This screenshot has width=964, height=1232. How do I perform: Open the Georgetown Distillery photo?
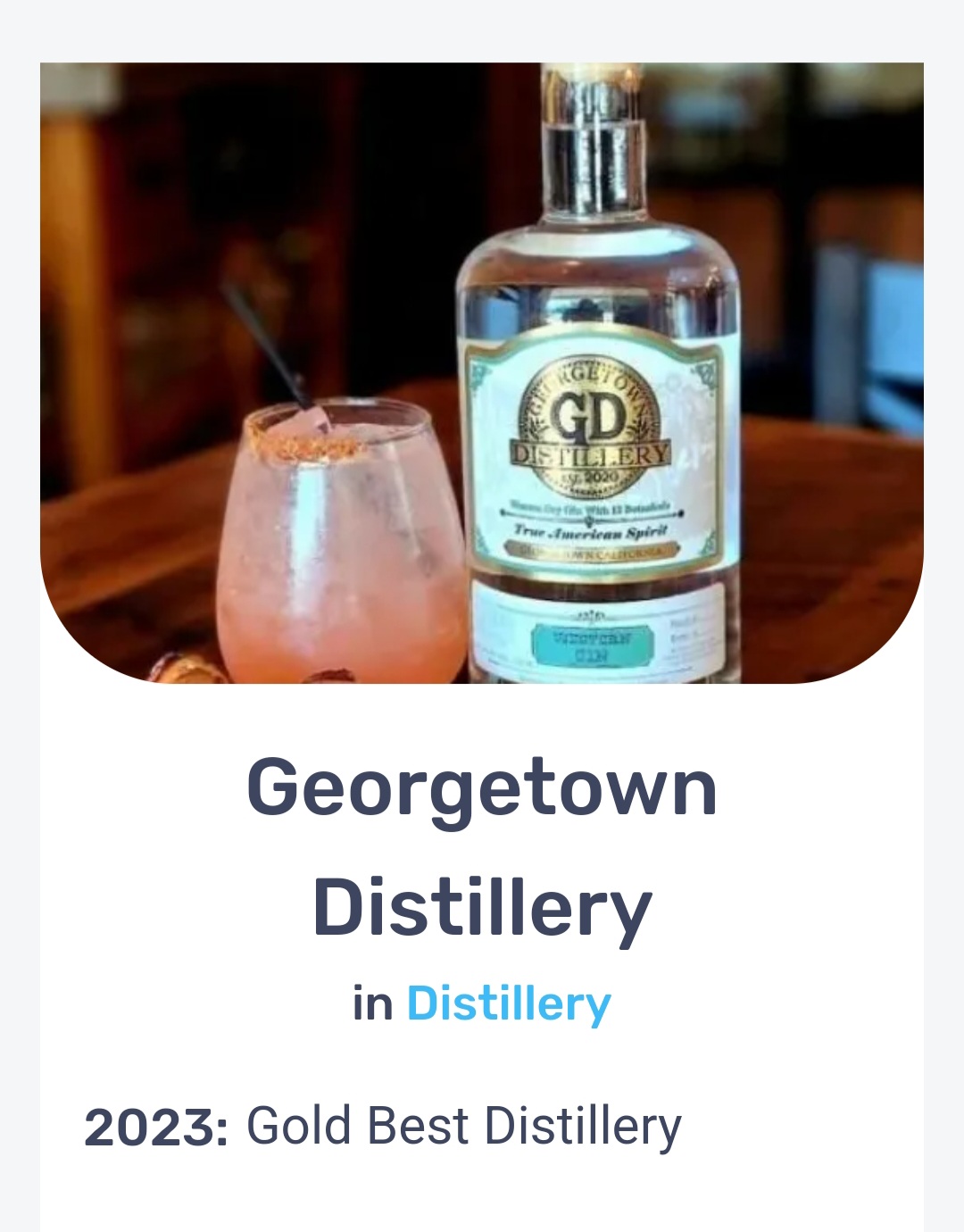pos(482,373)
